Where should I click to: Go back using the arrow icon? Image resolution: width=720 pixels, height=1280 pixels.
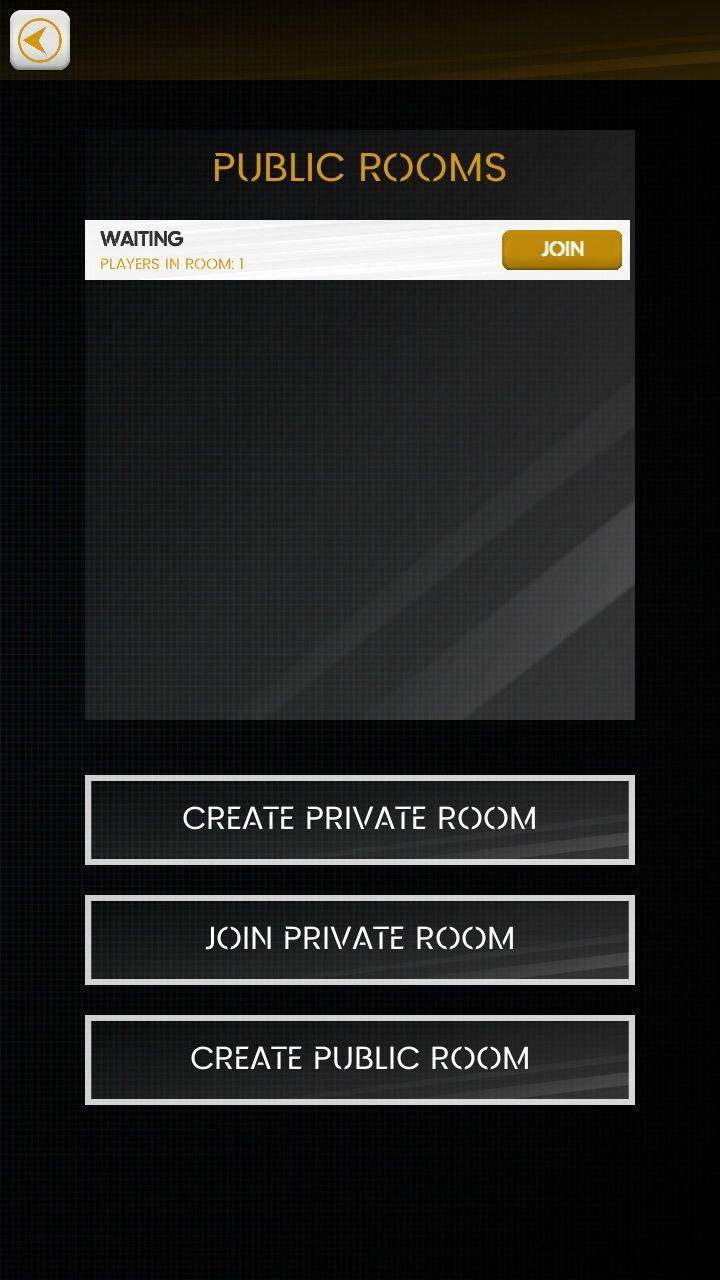40,41
